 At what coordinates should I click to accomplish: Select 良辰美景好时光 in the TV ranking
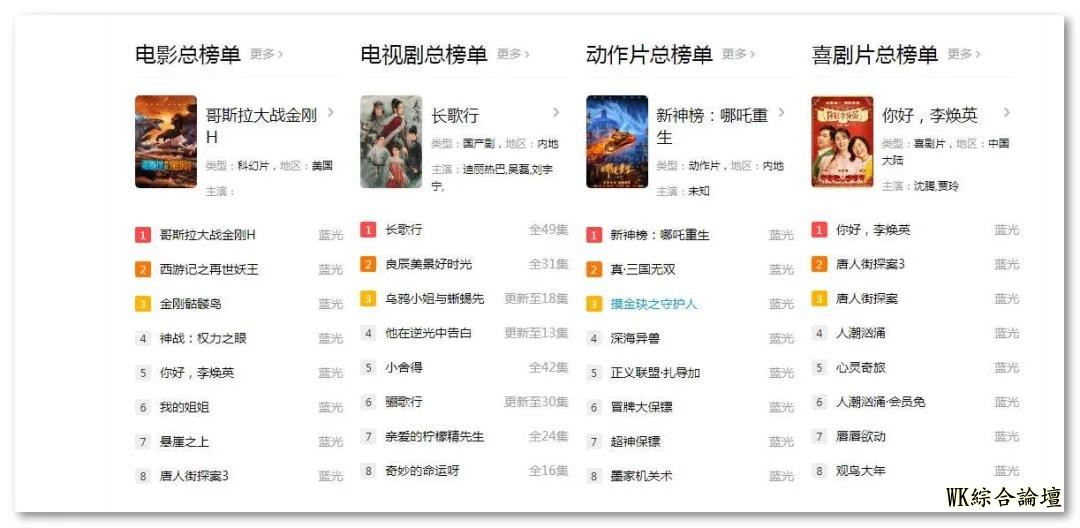(x=428, y=264)
